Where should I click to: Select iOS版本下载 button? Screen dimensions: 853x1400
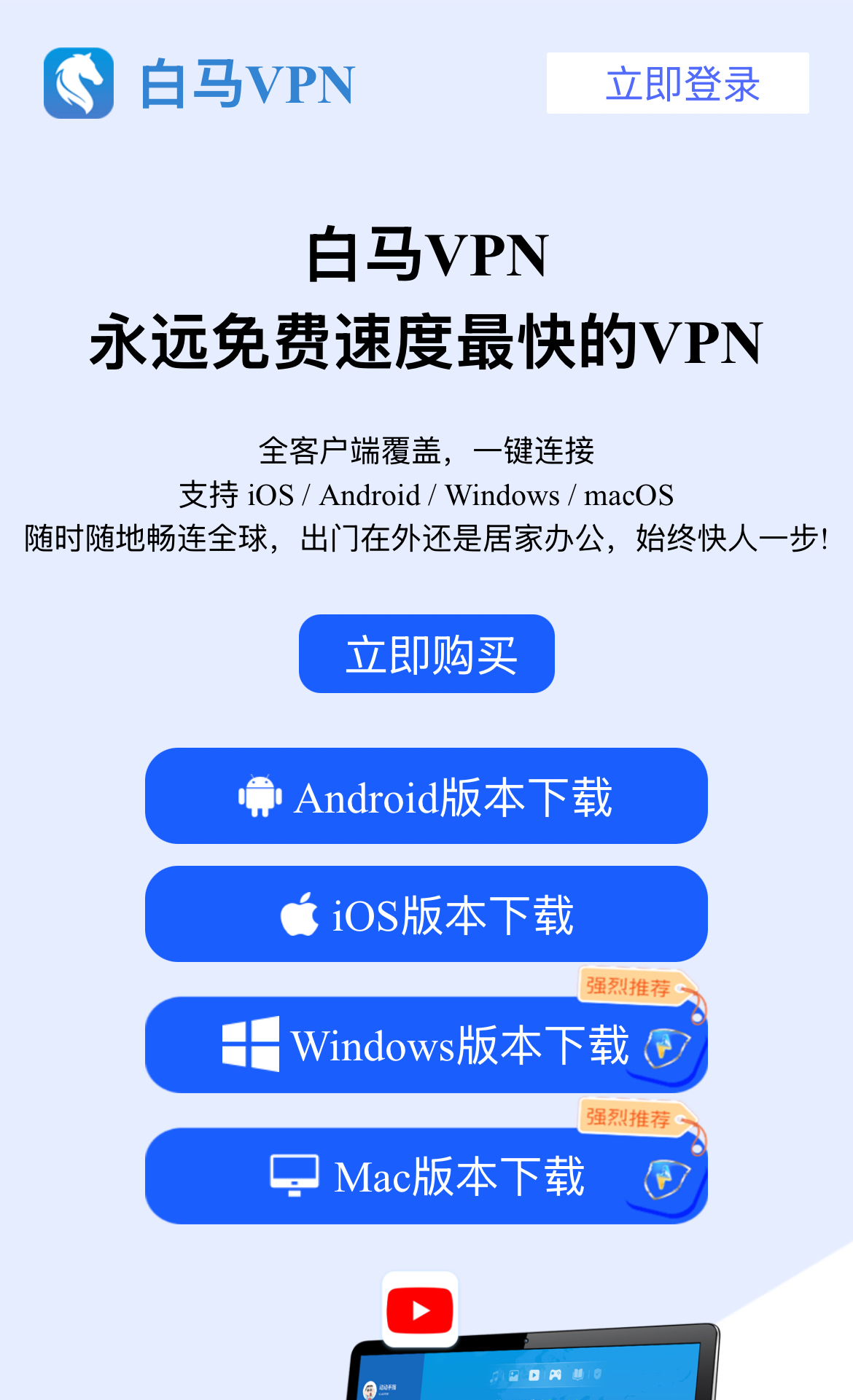point(426,914)
